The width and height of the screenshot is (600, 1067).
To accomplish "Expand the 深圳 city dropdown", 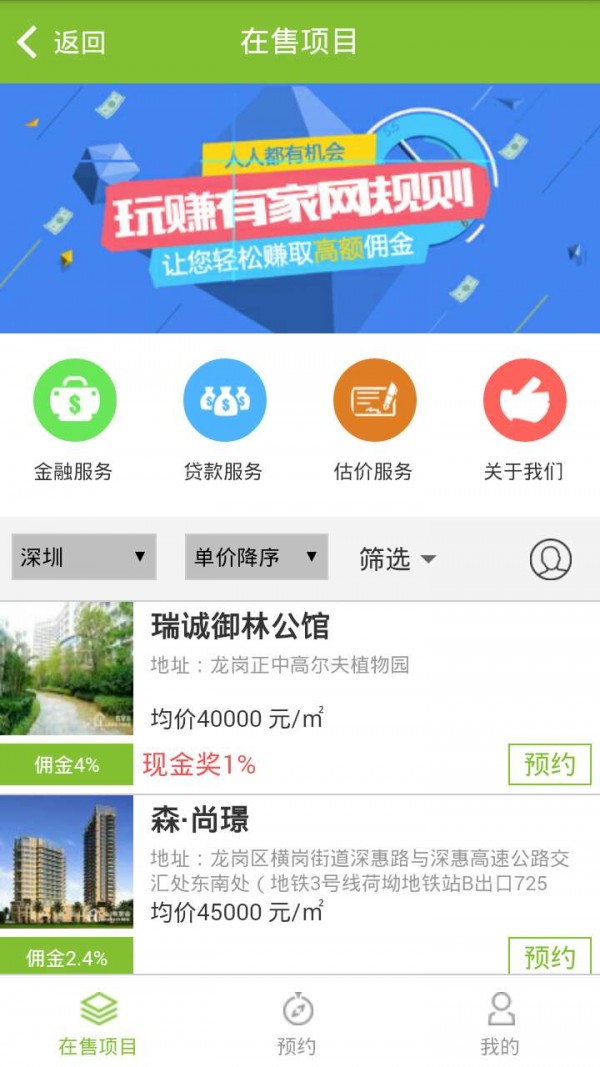I will click(x=84, y=557).
